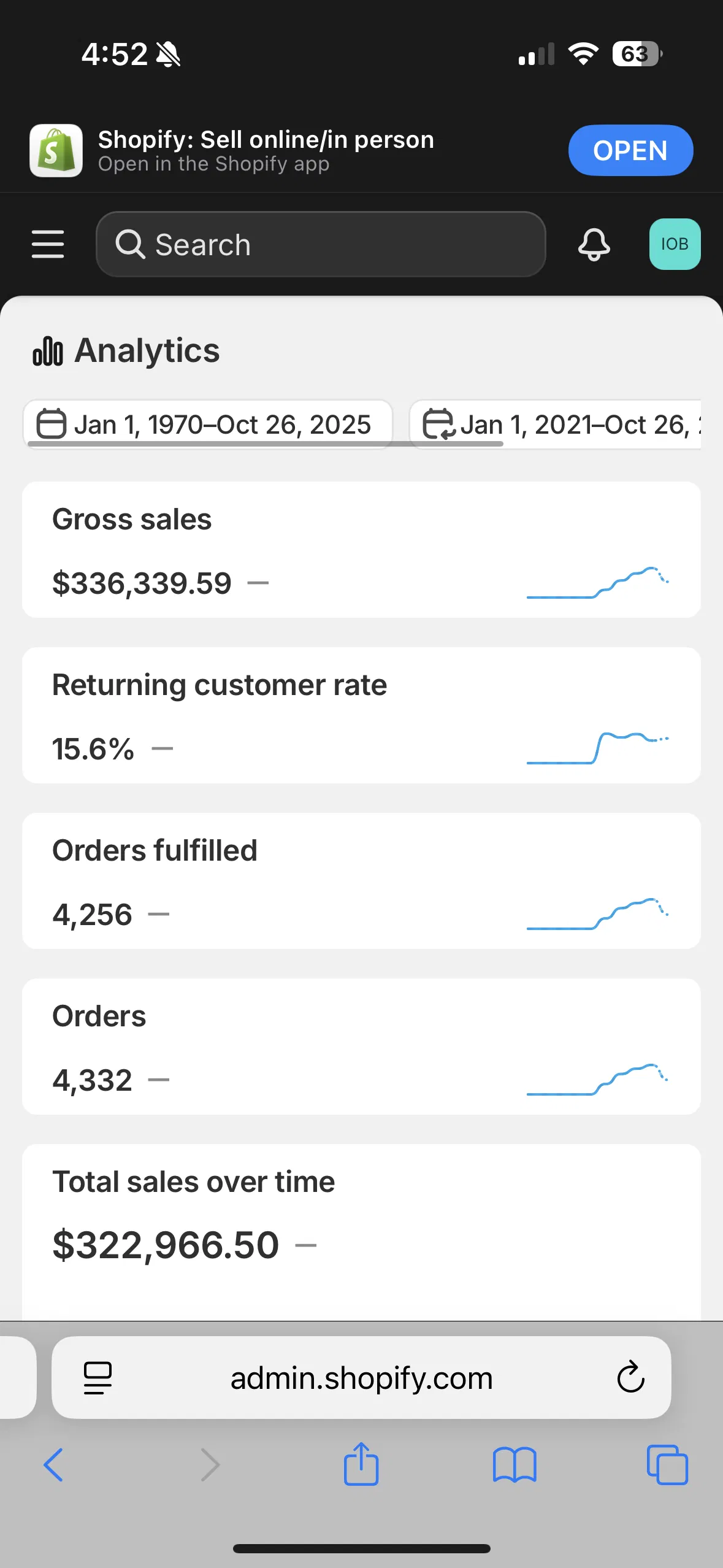The image size is (723, 1568).
Task: Reload the page in Safari
Action: (x=631, y=1377)
